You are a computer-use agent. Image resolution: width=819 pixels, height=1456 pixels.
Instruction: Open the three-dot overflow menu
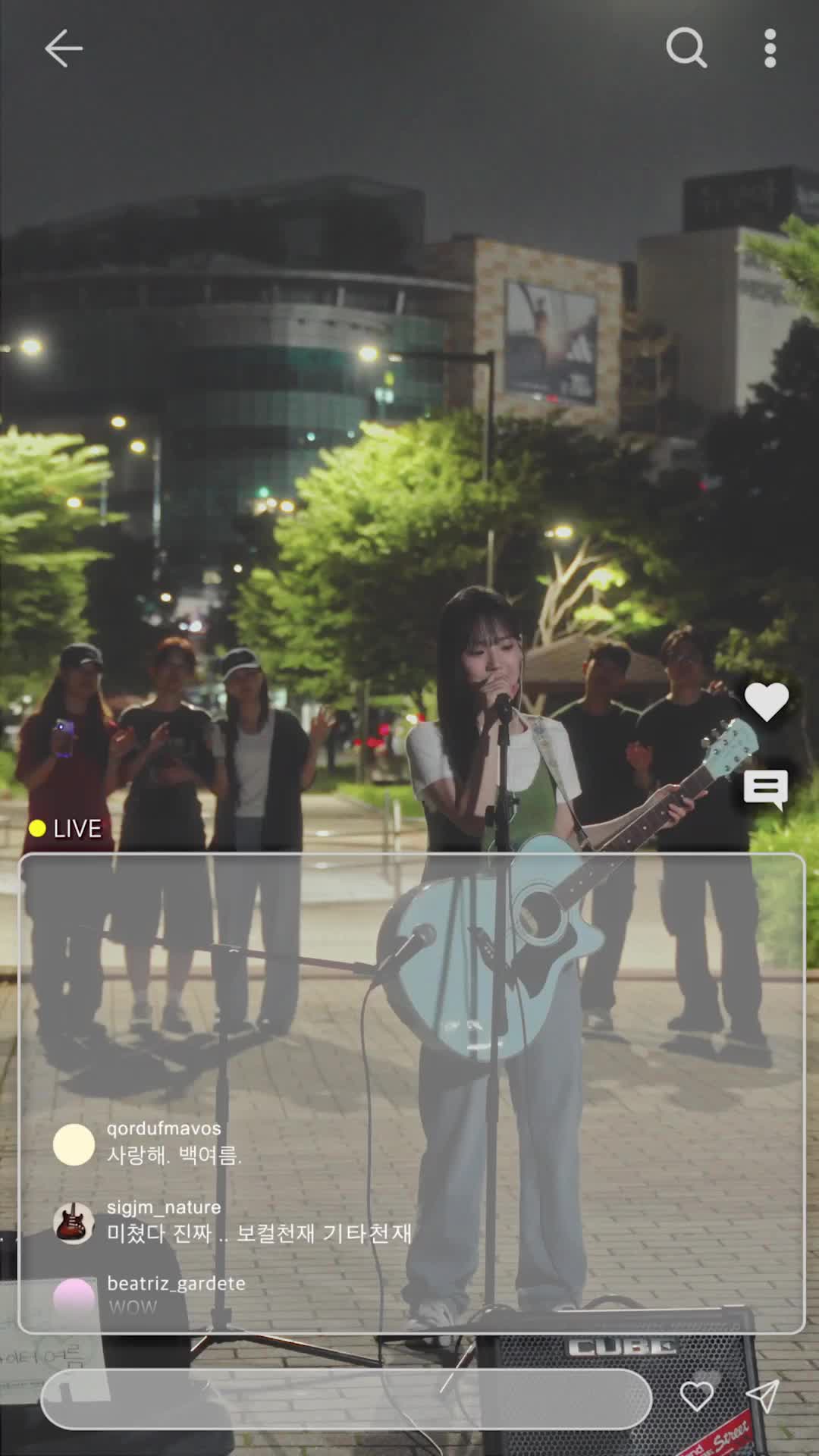pos(770,49)
